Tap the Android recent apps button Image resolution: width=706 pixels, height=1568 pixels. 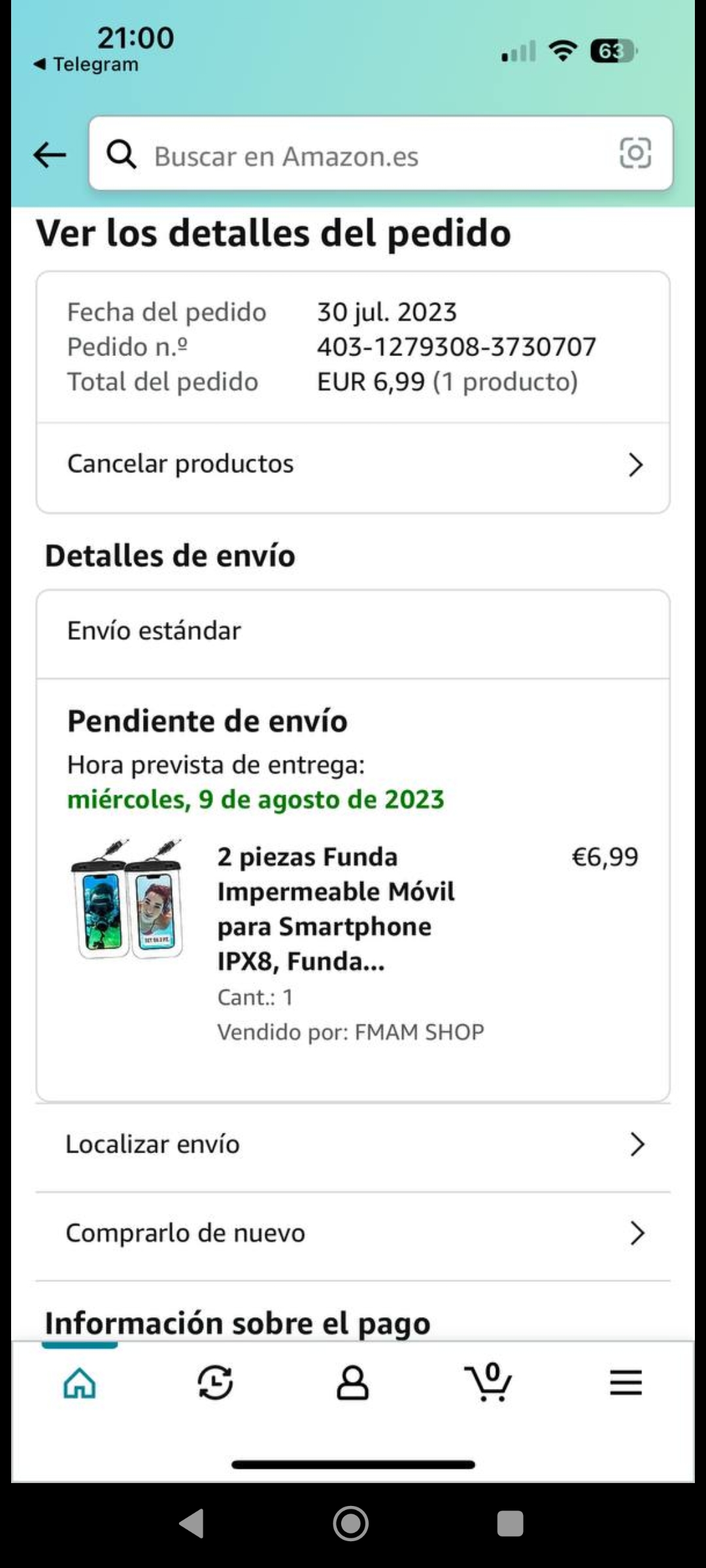[x=510, y=1524]
